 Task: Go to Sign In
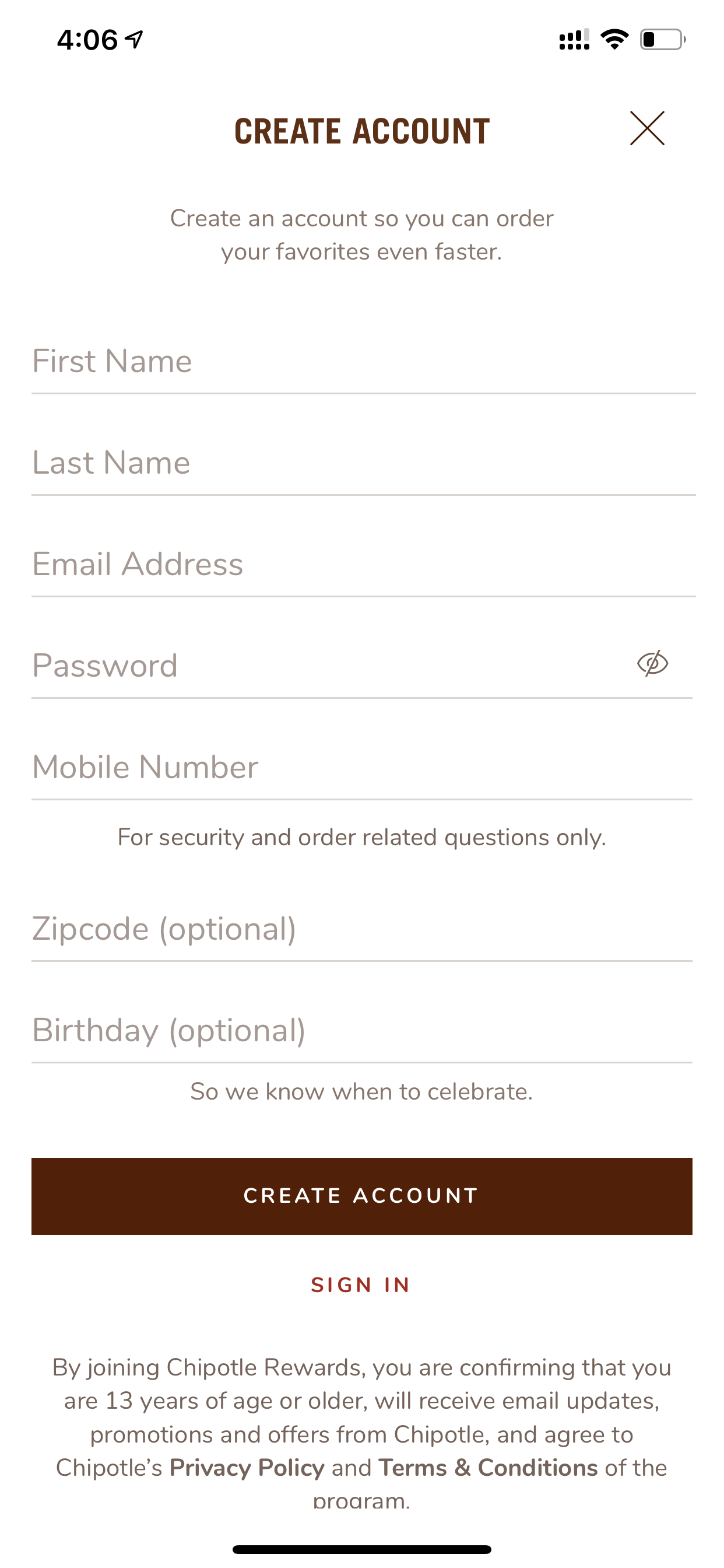[361, 1285]
